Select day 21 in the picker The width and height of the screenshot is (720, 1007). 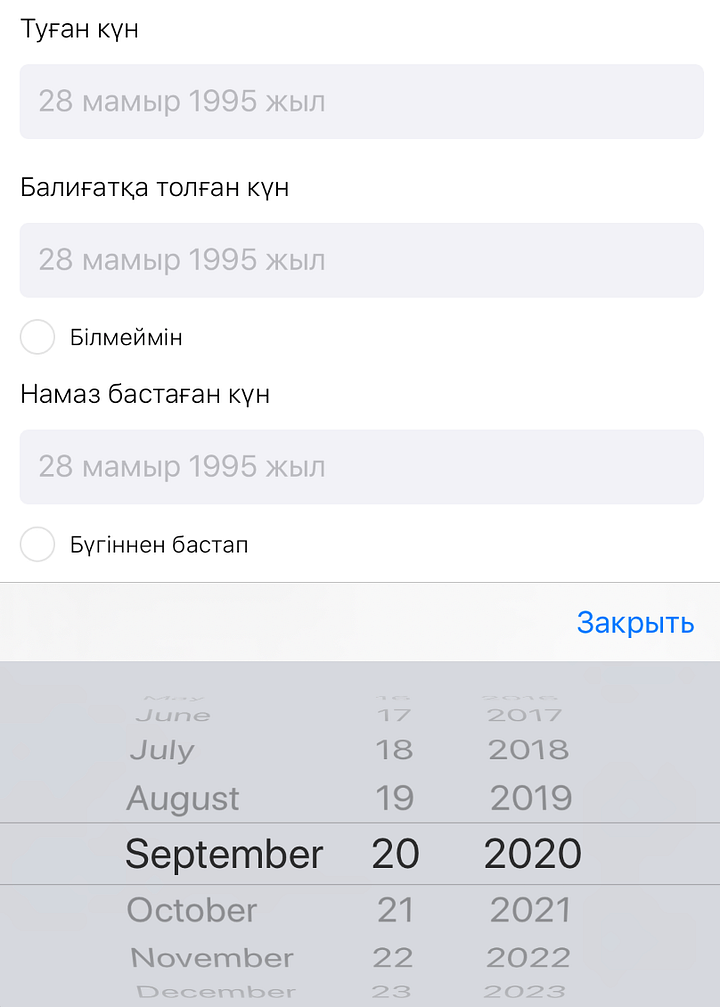pyautogui.click(x=394, y=910)
